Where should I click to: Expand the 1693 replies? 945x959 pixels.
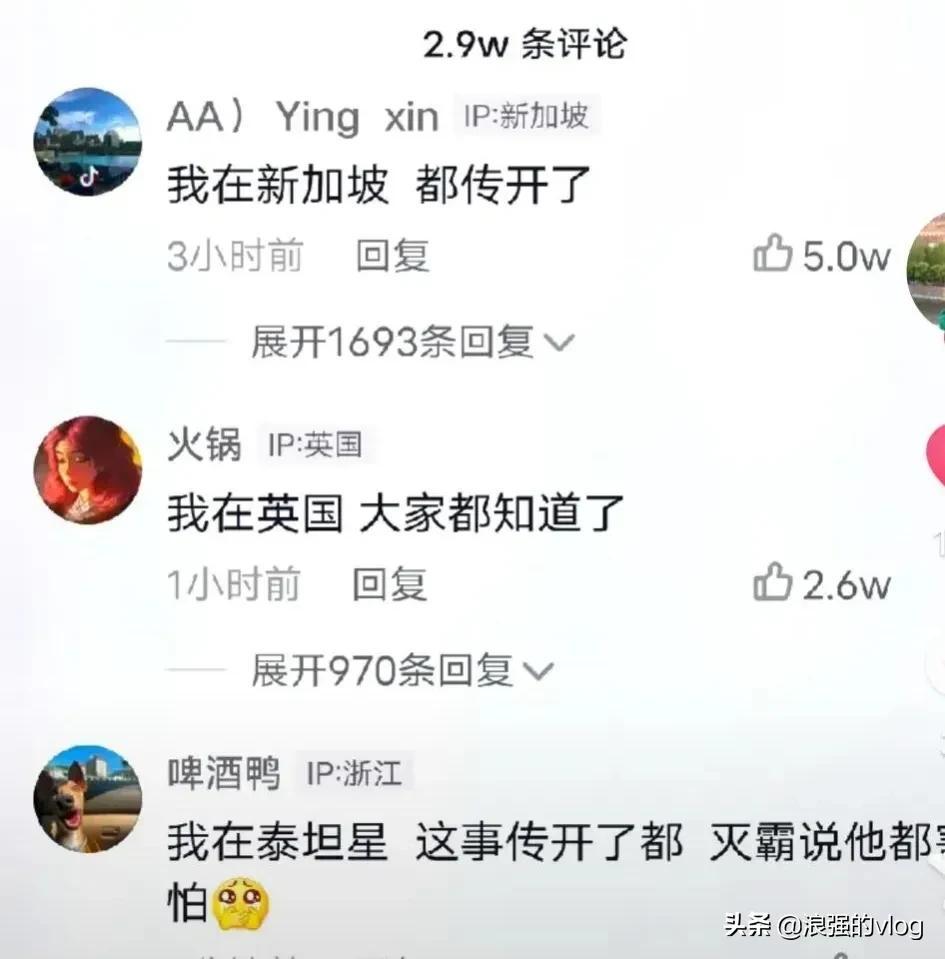tap(412, 343)
